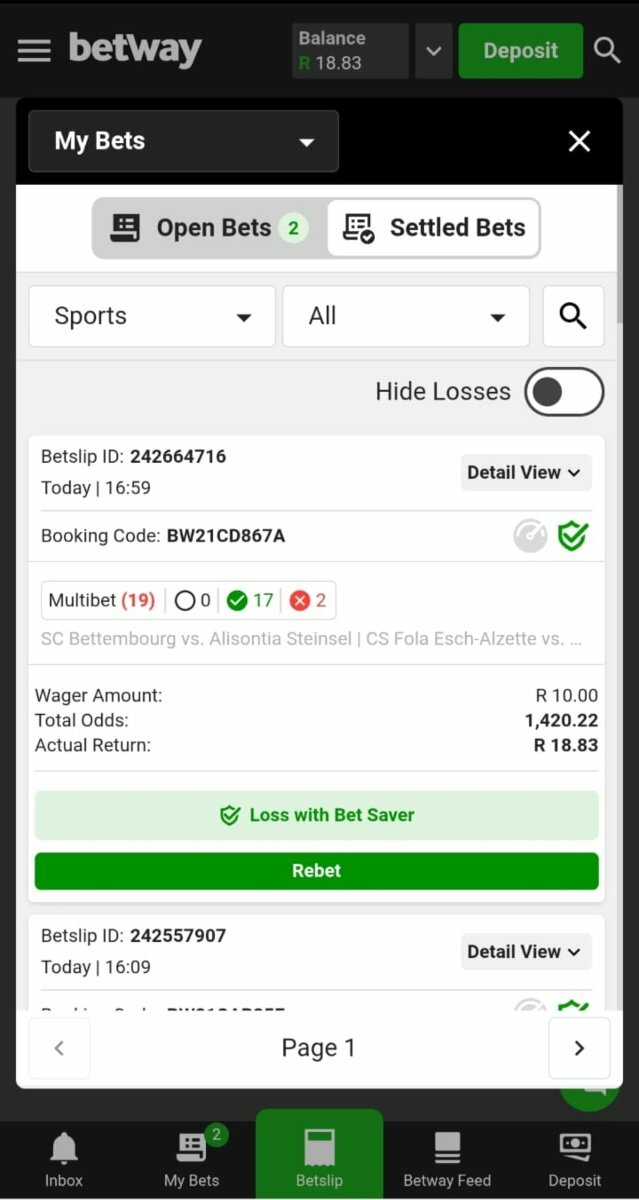Open the Inbox tab
The image size is (639, 1200).
(x=64, y=1160)
